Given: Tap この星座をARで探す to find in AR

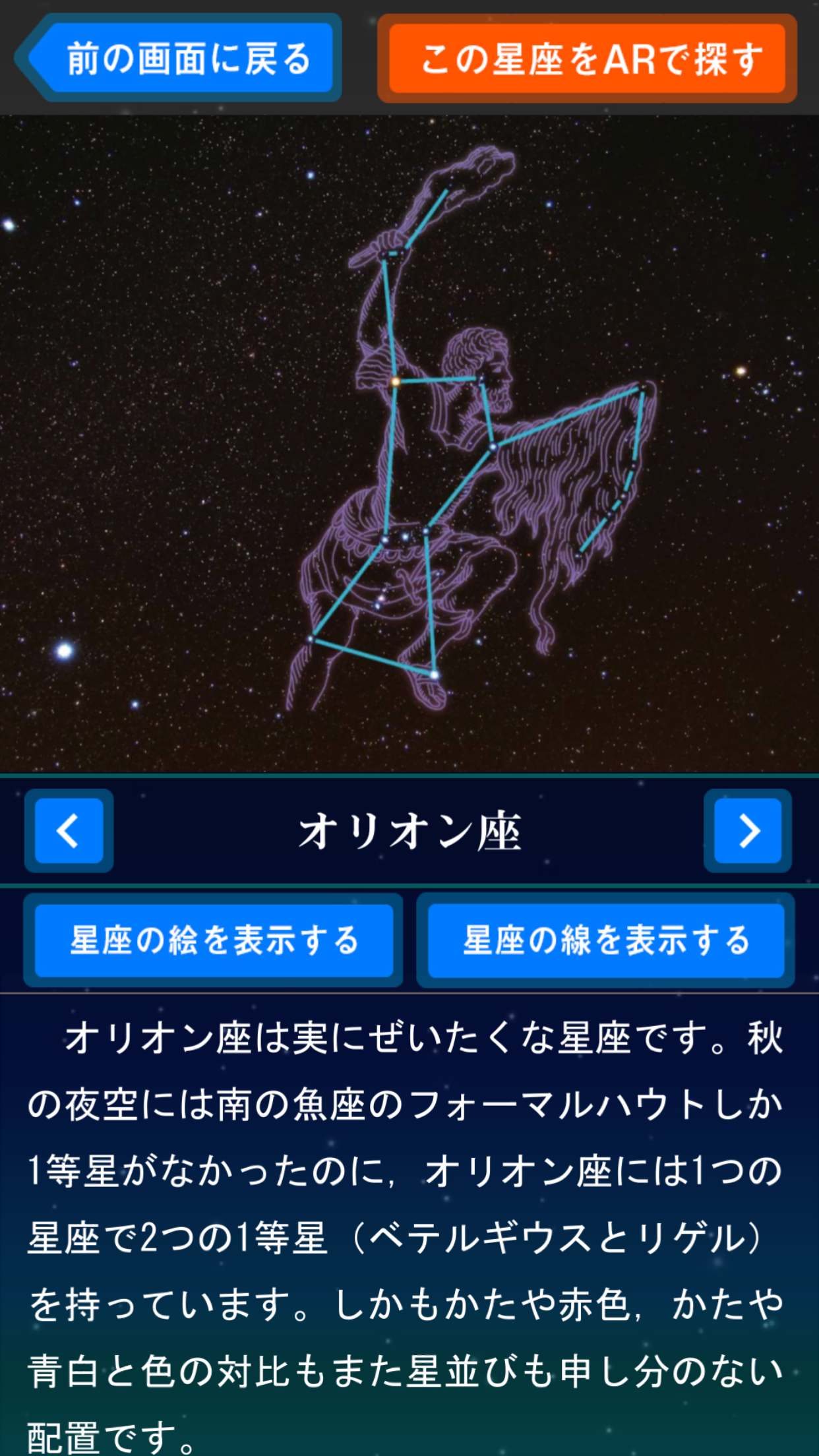Looking at the screenshot, I should [587, 59].
